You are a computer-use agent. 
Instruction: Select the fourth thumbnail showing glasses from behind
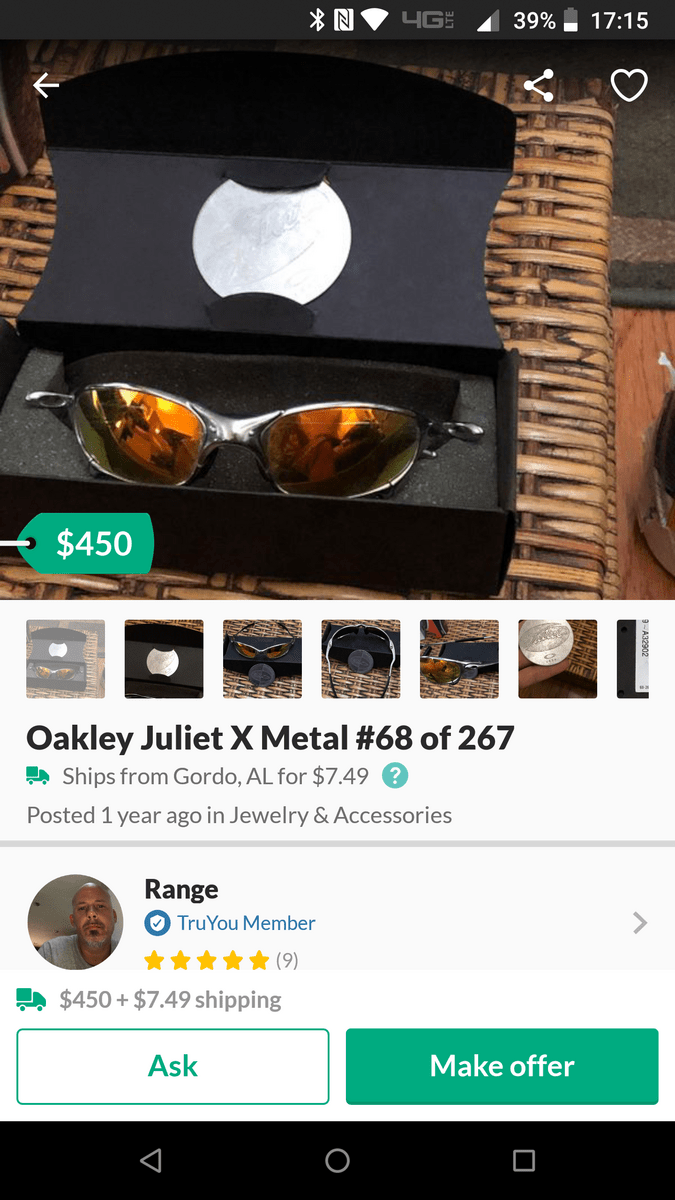point(361,659)
